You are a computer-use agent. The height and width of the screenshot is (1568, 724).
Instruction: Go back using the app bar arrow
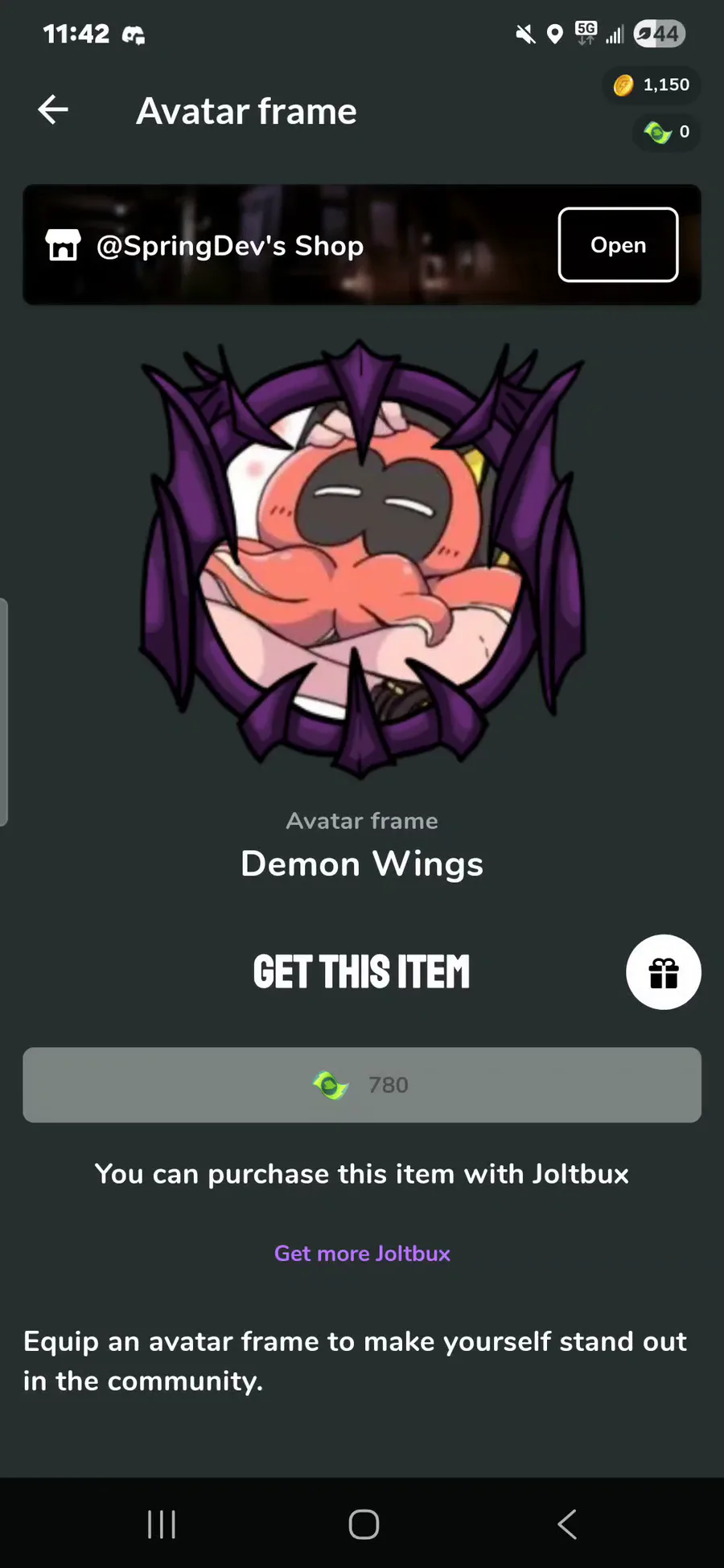[x=53, y=110]
